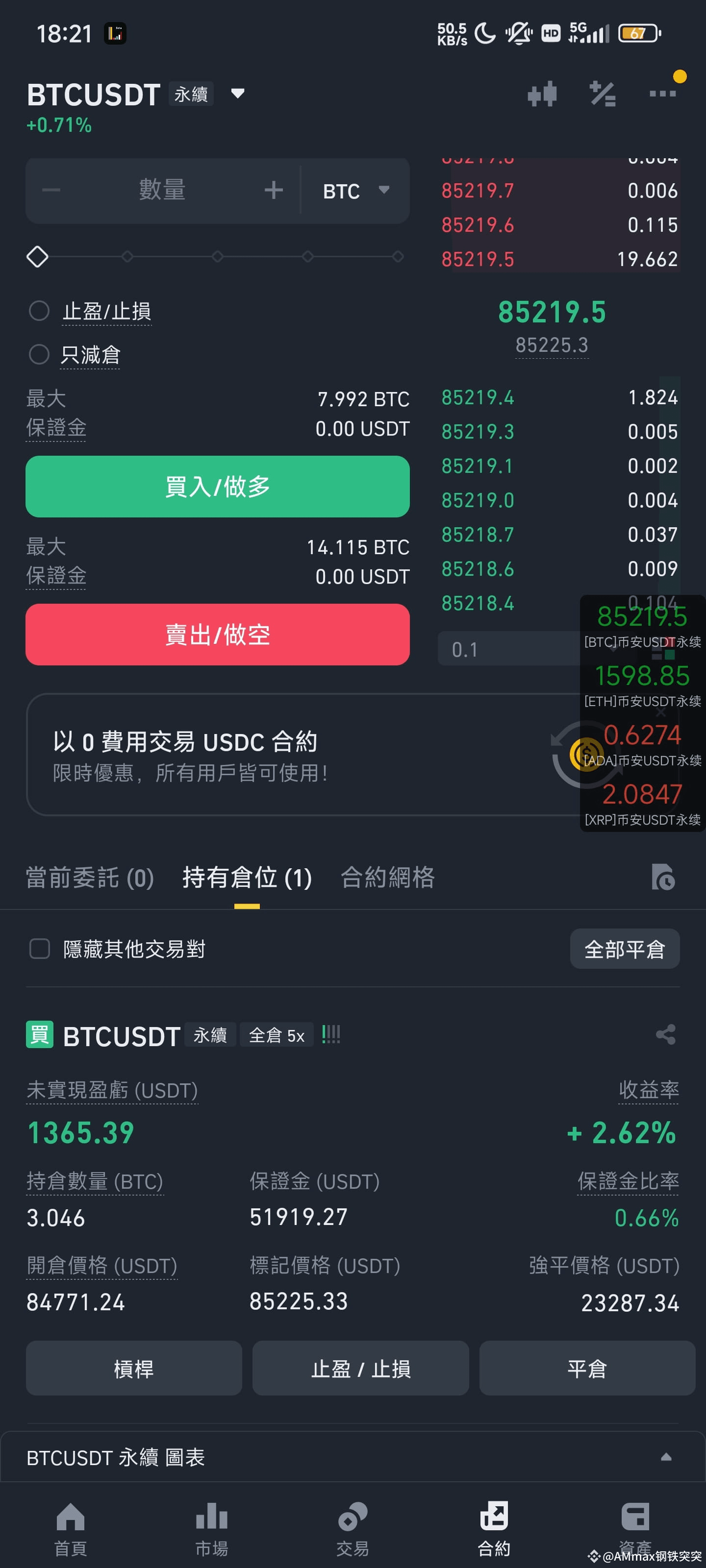Enable the 止盈/止損 option

[x=40, y=311]
